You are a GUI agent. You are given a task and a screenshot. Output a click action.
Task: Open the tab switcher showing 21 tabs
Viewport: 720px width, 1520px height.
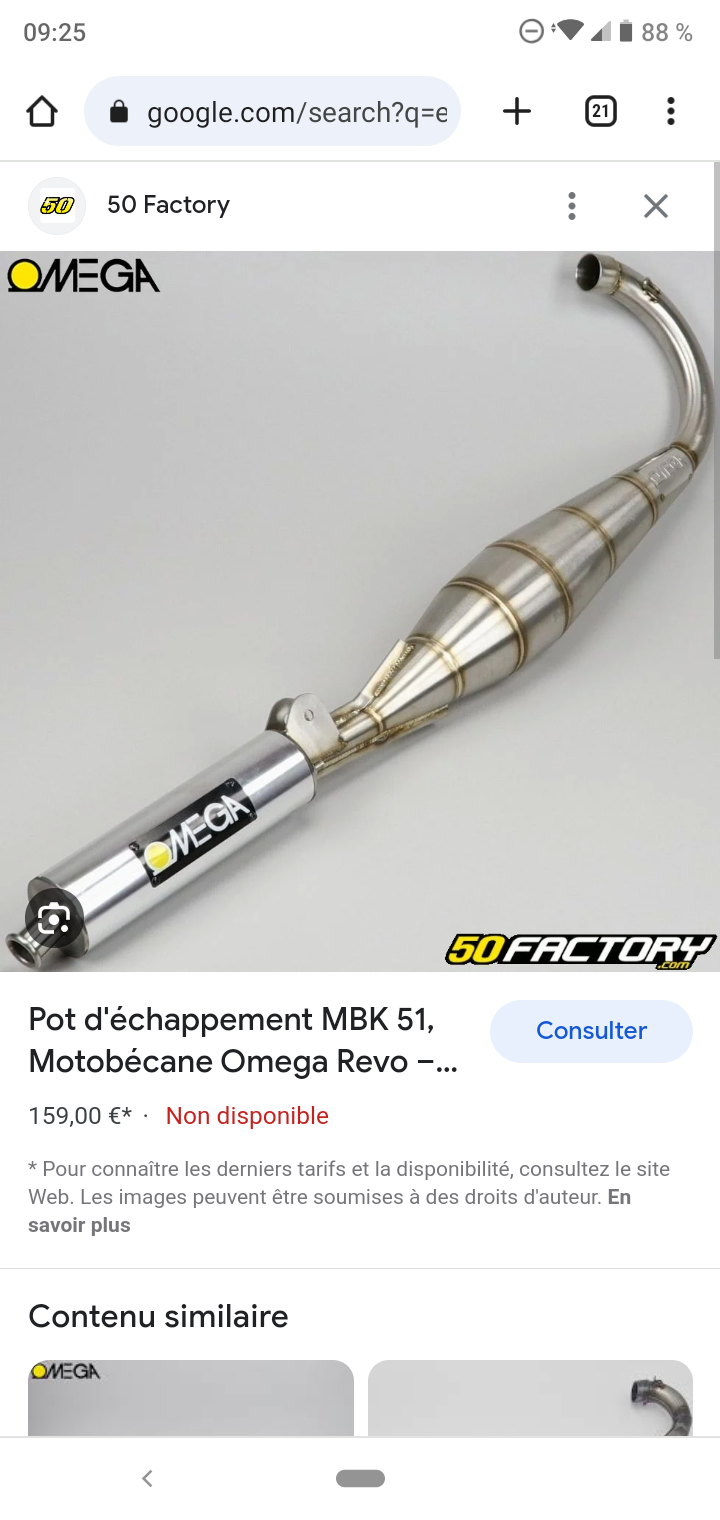(x=600, y=111)
